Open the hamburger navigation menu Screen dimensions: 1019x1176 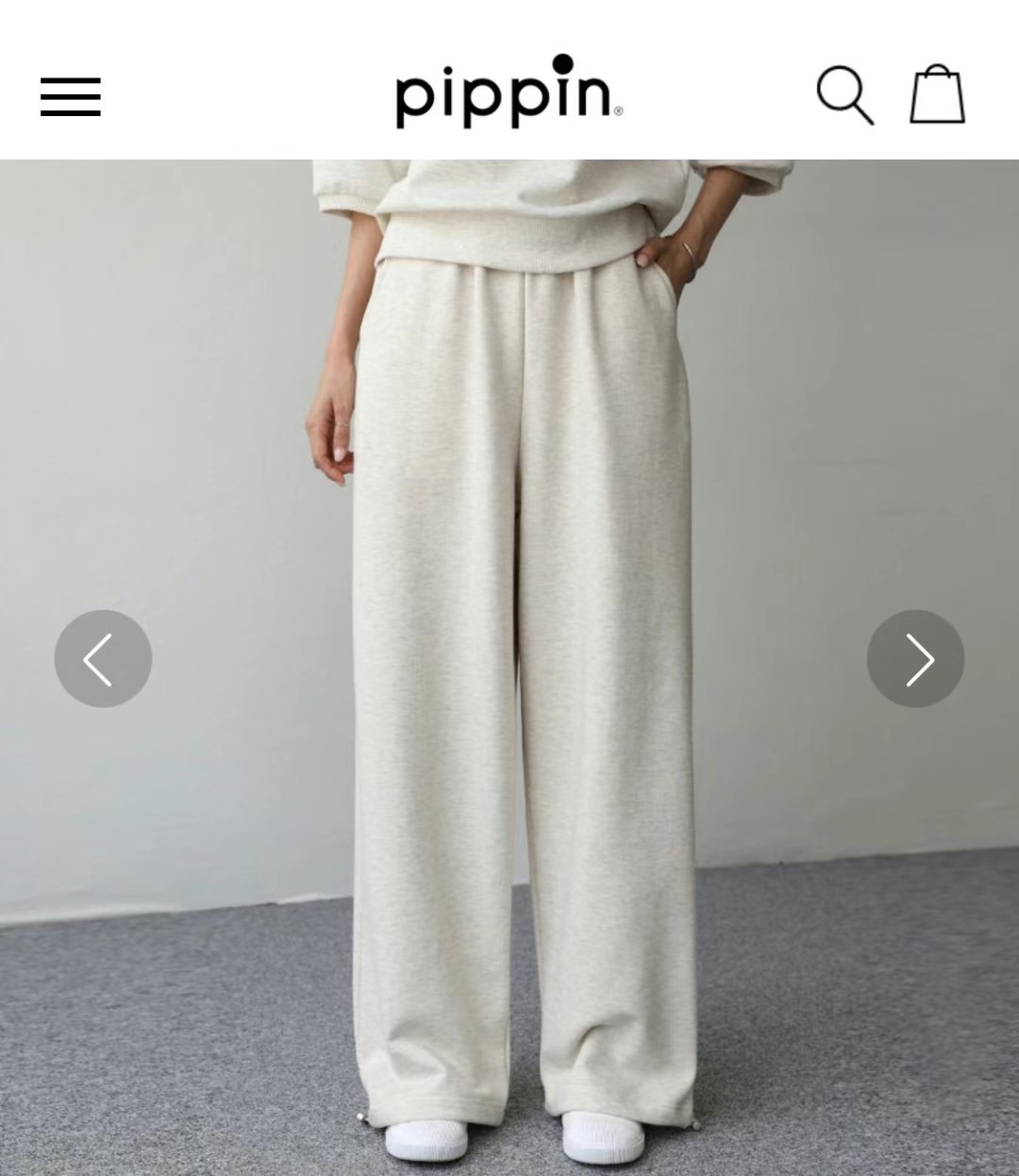coord(71,97)
